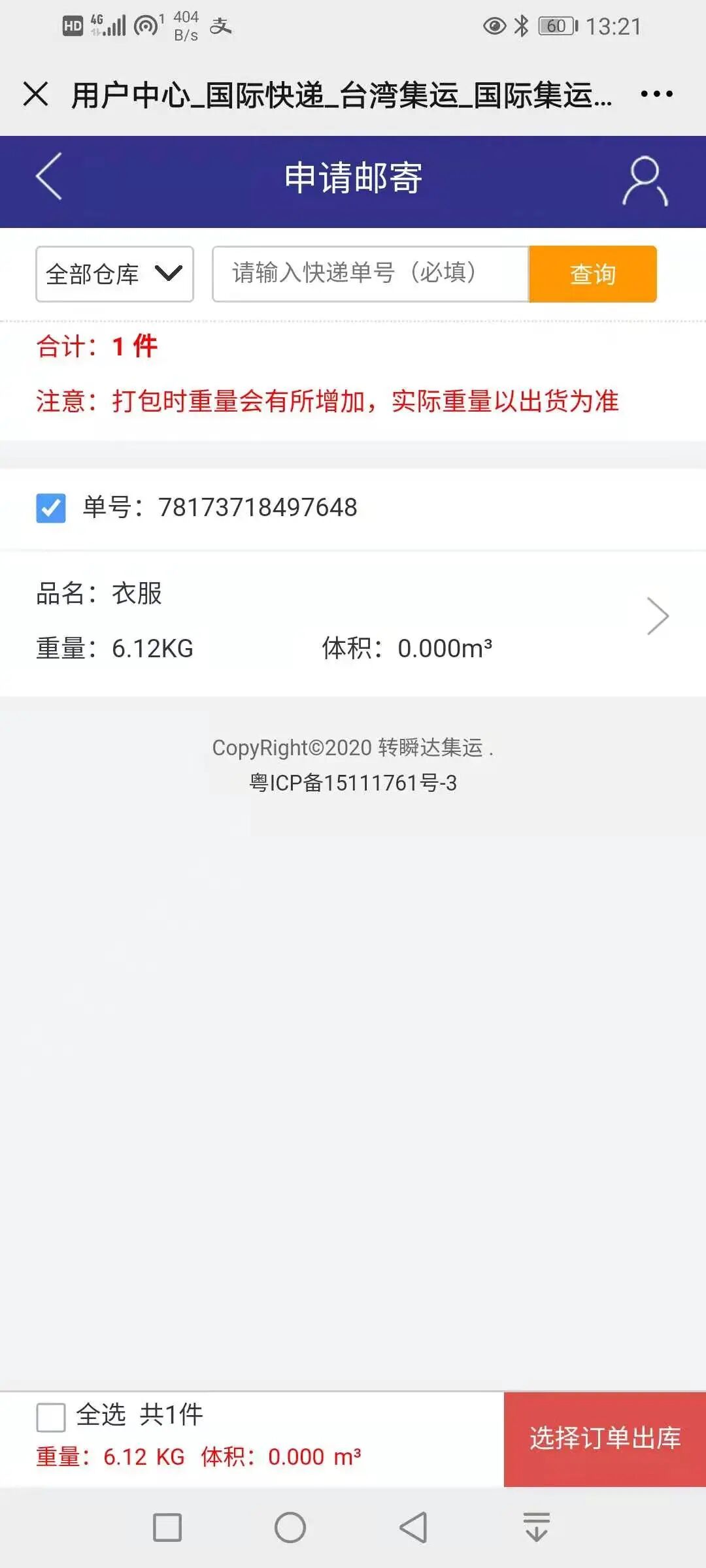This screenshot has height=1568, width=706.
Task: Go back from 申请邮寄 page
Action: (49, 176)
